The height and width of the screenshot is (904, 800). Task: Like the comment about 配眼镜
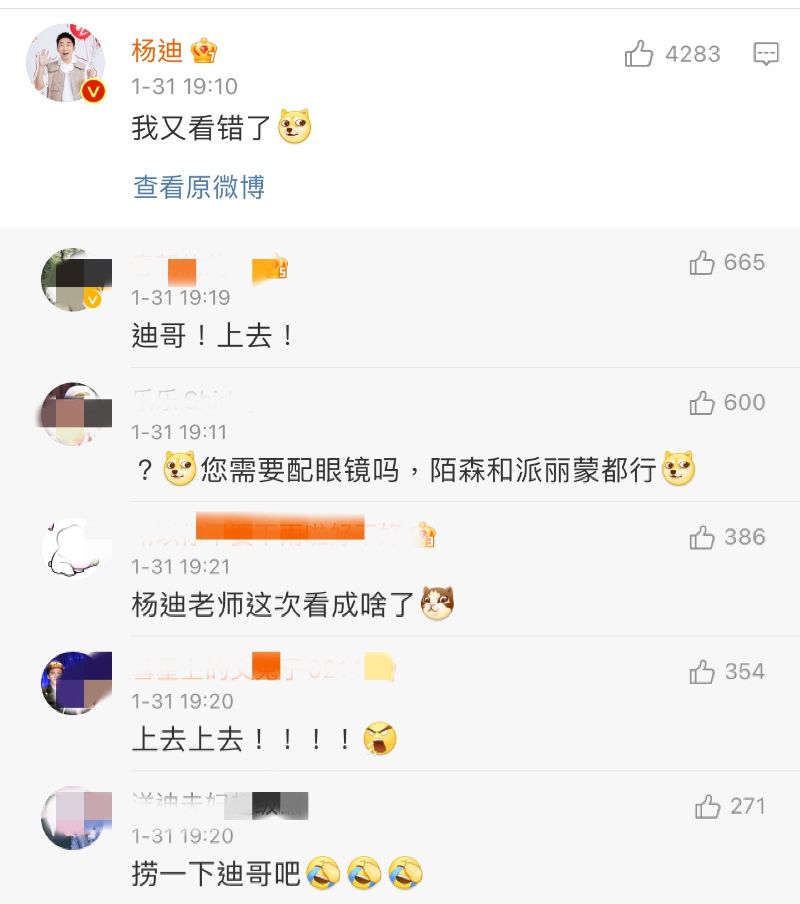point(702,403)
